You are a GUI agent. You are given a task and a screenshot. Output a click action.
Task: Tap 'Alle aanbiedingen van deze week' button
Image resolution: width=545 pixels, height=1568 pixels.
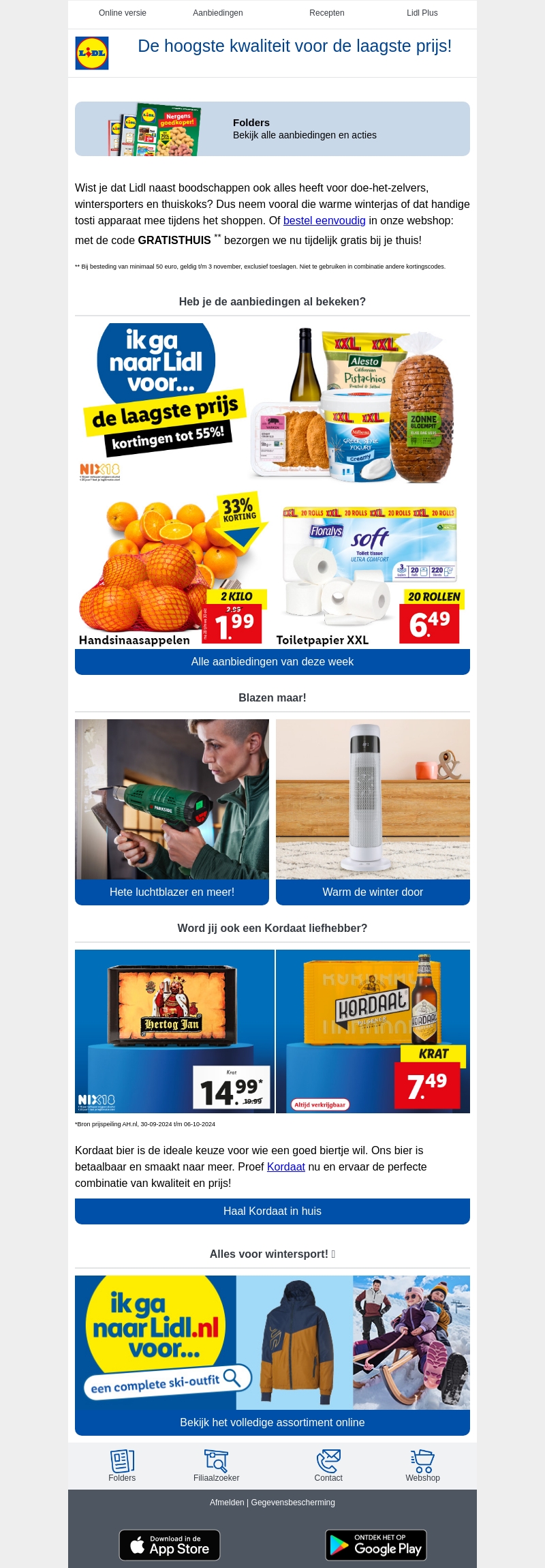pos(272,661)
